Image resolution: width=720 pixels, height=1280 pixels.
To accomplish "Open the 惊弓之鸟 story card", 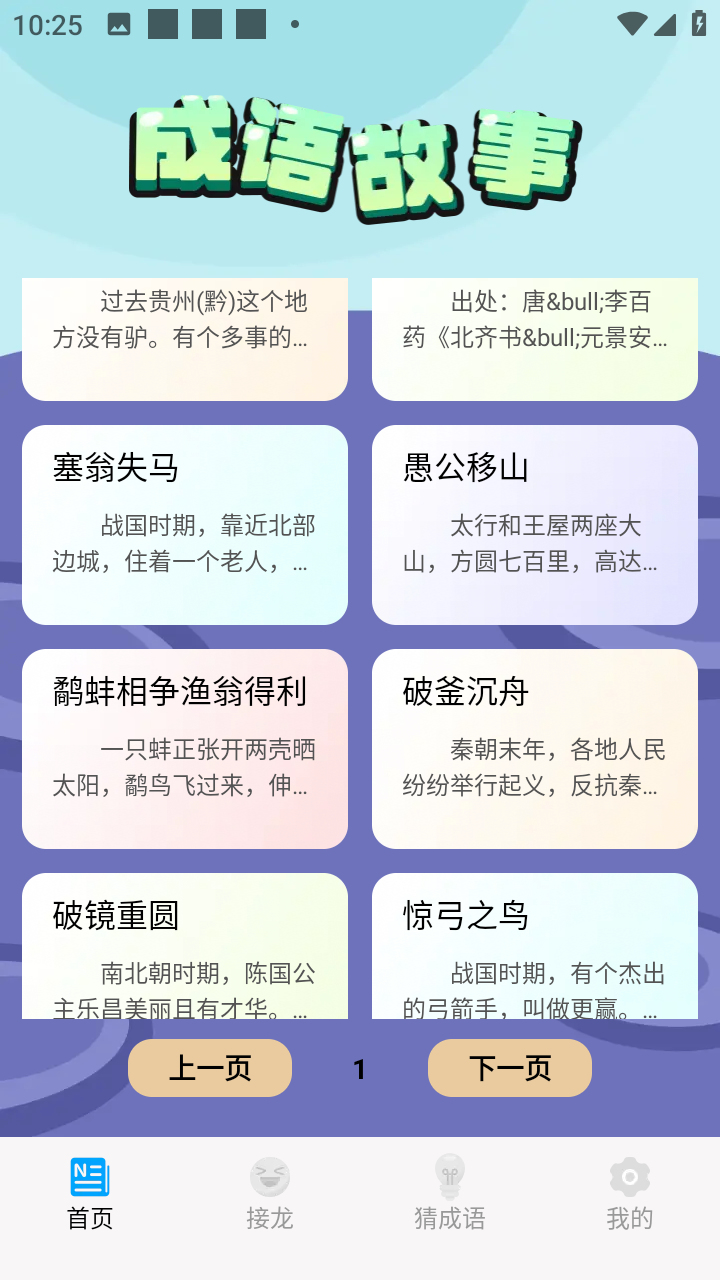I will [x=535, y=947].
